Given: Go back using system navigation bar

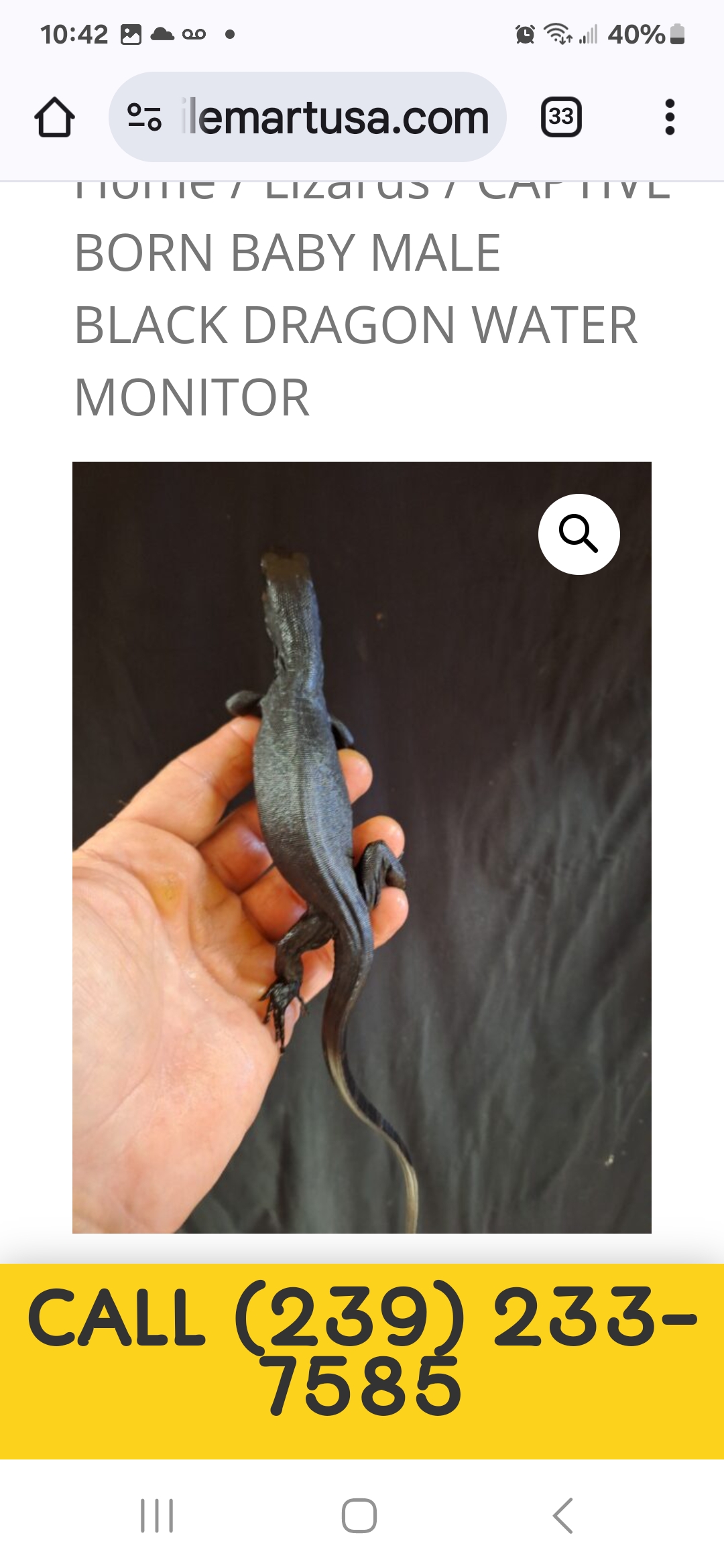Looking at the screenshot, I should [x=562, y=1516].
